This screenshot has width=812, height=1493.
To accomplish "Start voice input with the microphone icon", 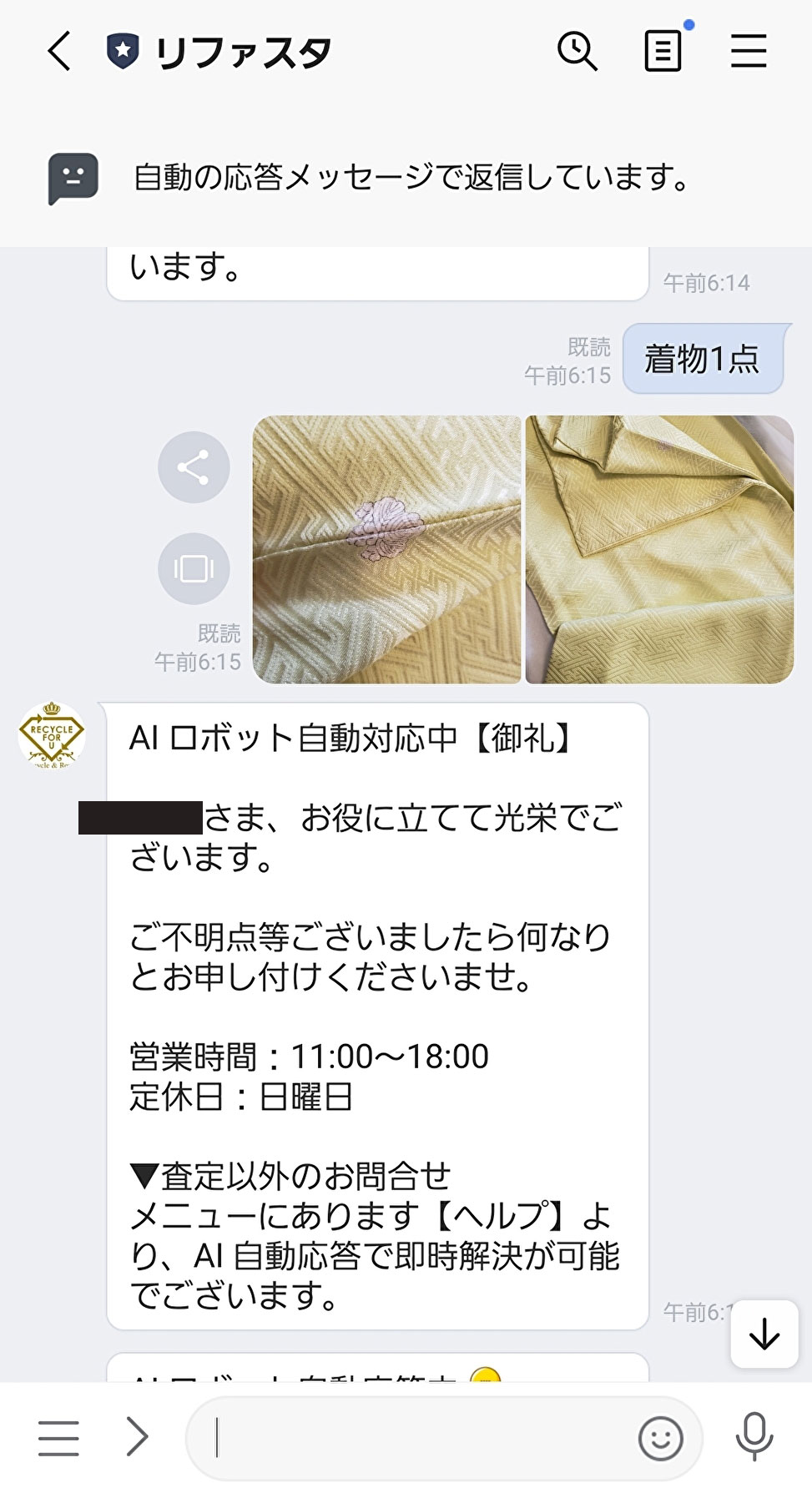I will 754,1437.
